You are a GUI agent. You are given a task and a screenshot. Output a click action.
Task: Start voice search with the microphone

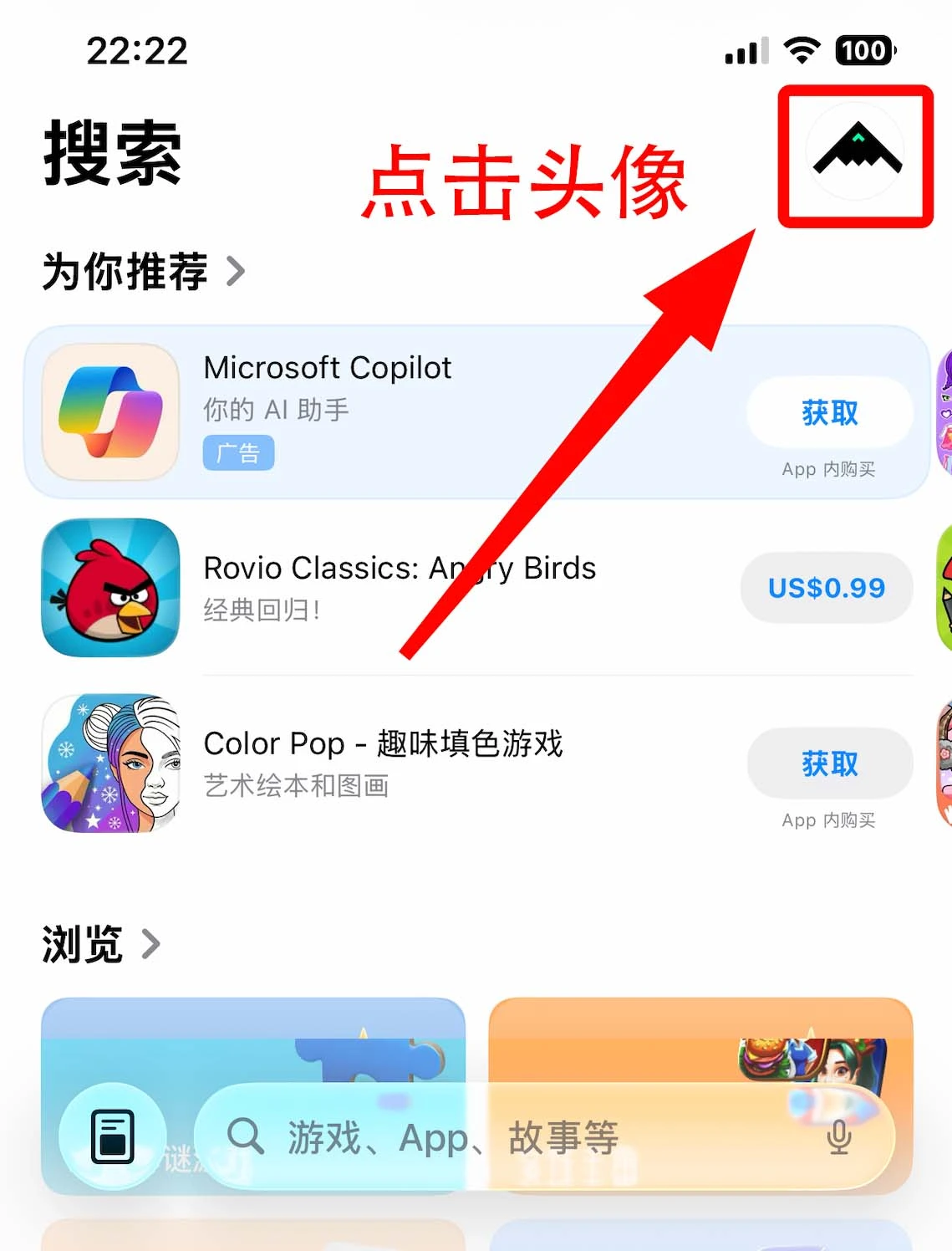coord(838,1137)
